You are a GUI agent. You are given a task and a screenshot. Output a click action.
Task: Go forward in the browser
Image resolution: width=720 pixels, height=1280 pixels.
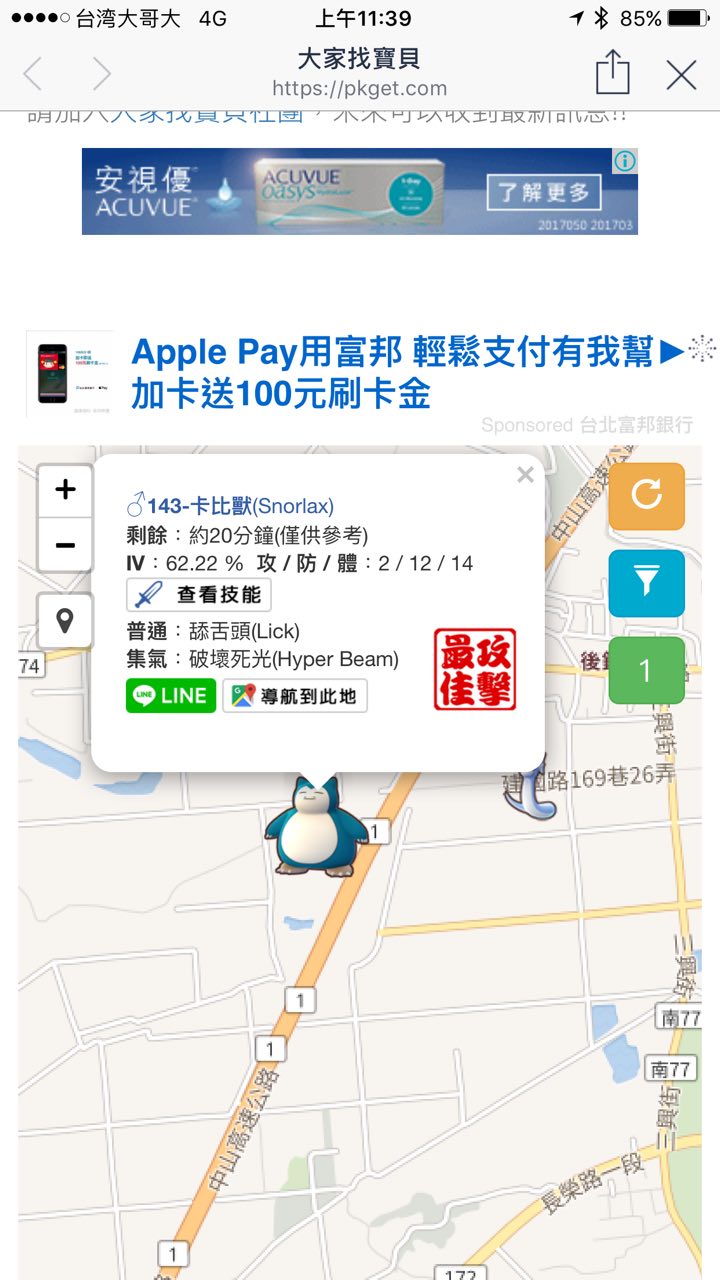click(101, 74)
